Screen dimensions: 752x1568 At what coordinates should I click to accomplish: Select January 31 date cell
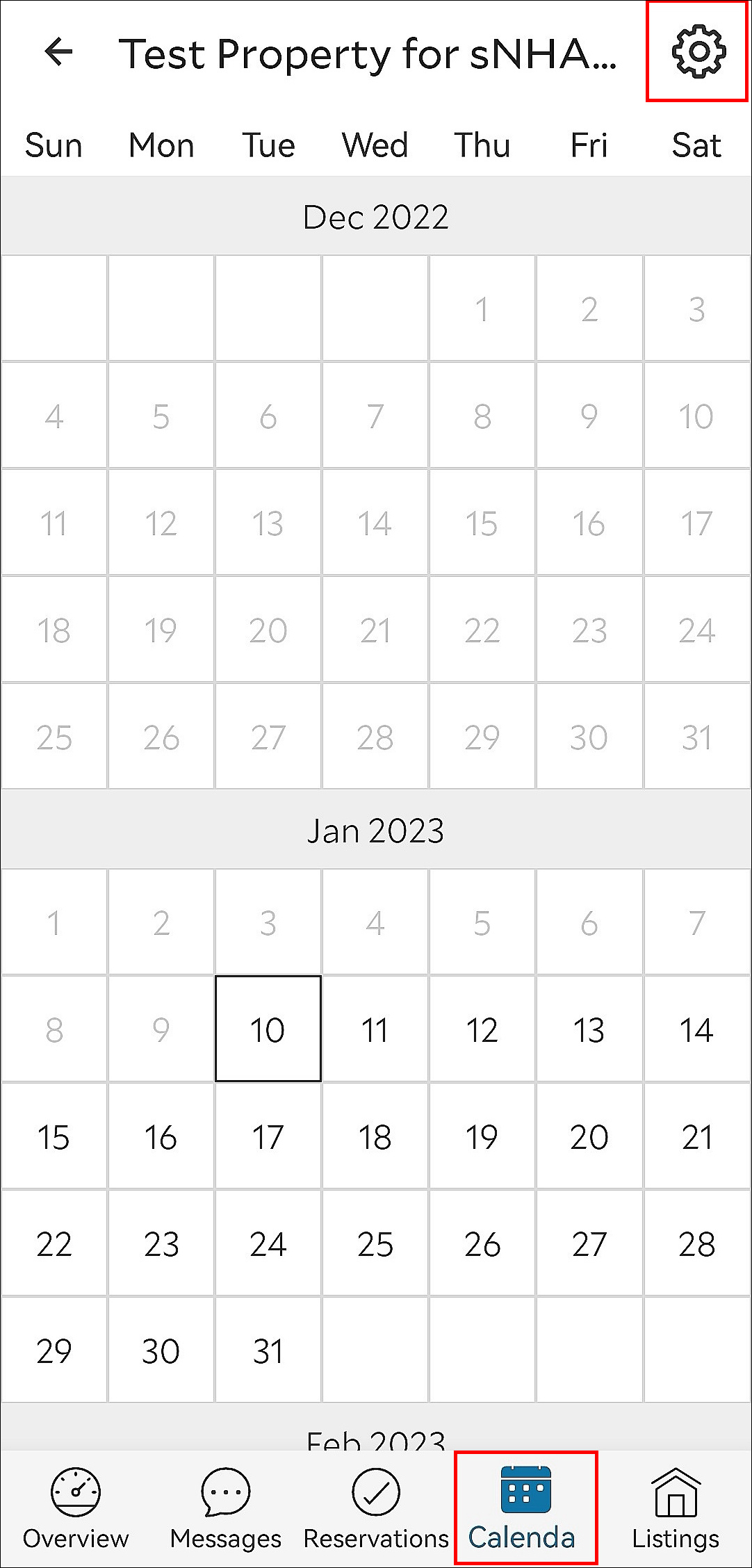[x=268, y=1350]
